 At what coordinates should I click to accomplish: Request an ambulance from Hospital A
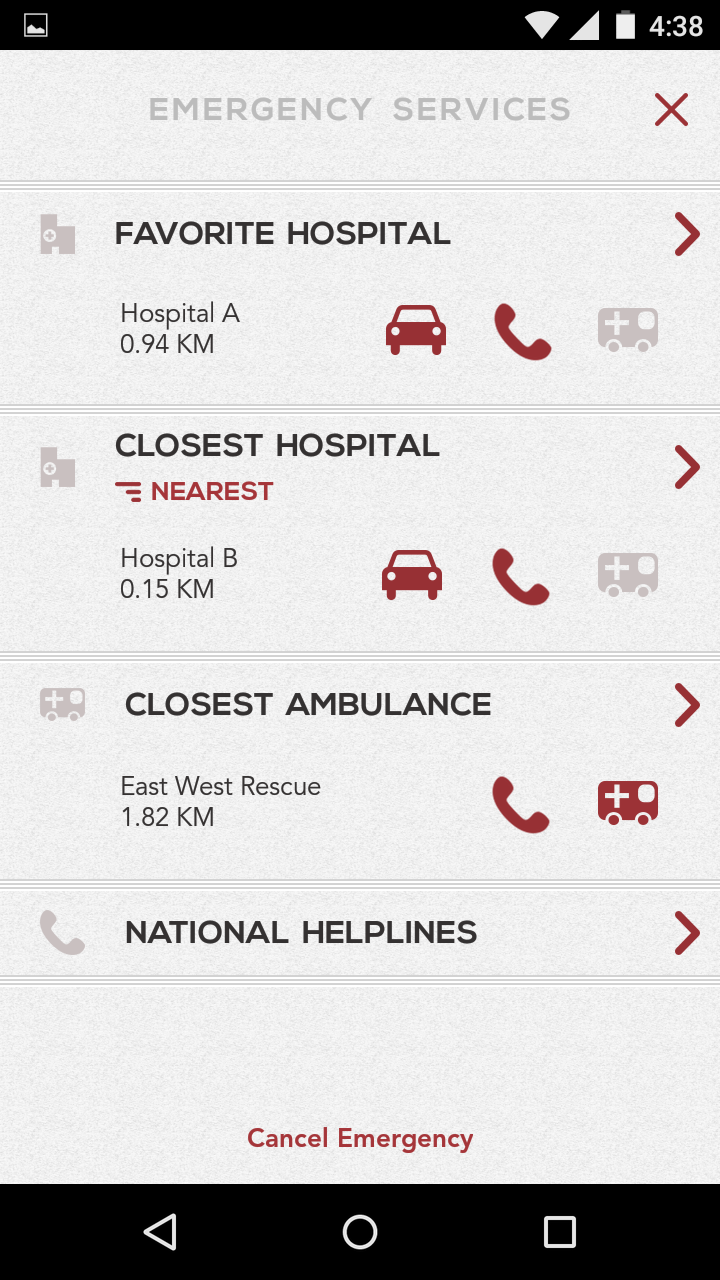pyautogui.click(x=627, y=330)
